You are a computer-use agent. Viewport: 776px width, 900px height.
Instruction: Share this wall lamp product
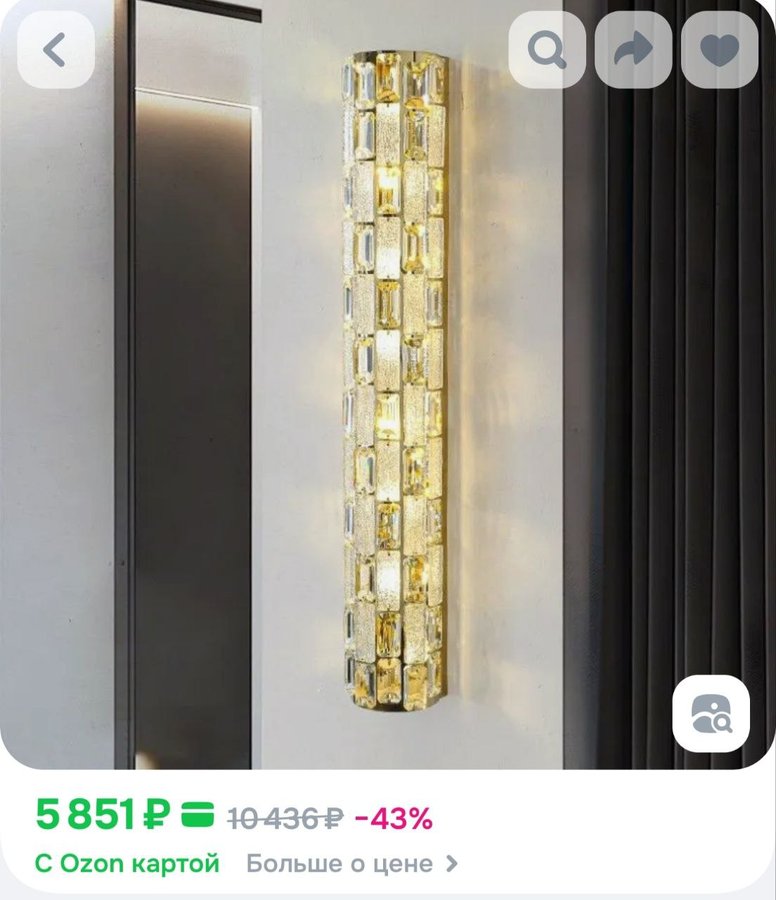pos(633,50)
